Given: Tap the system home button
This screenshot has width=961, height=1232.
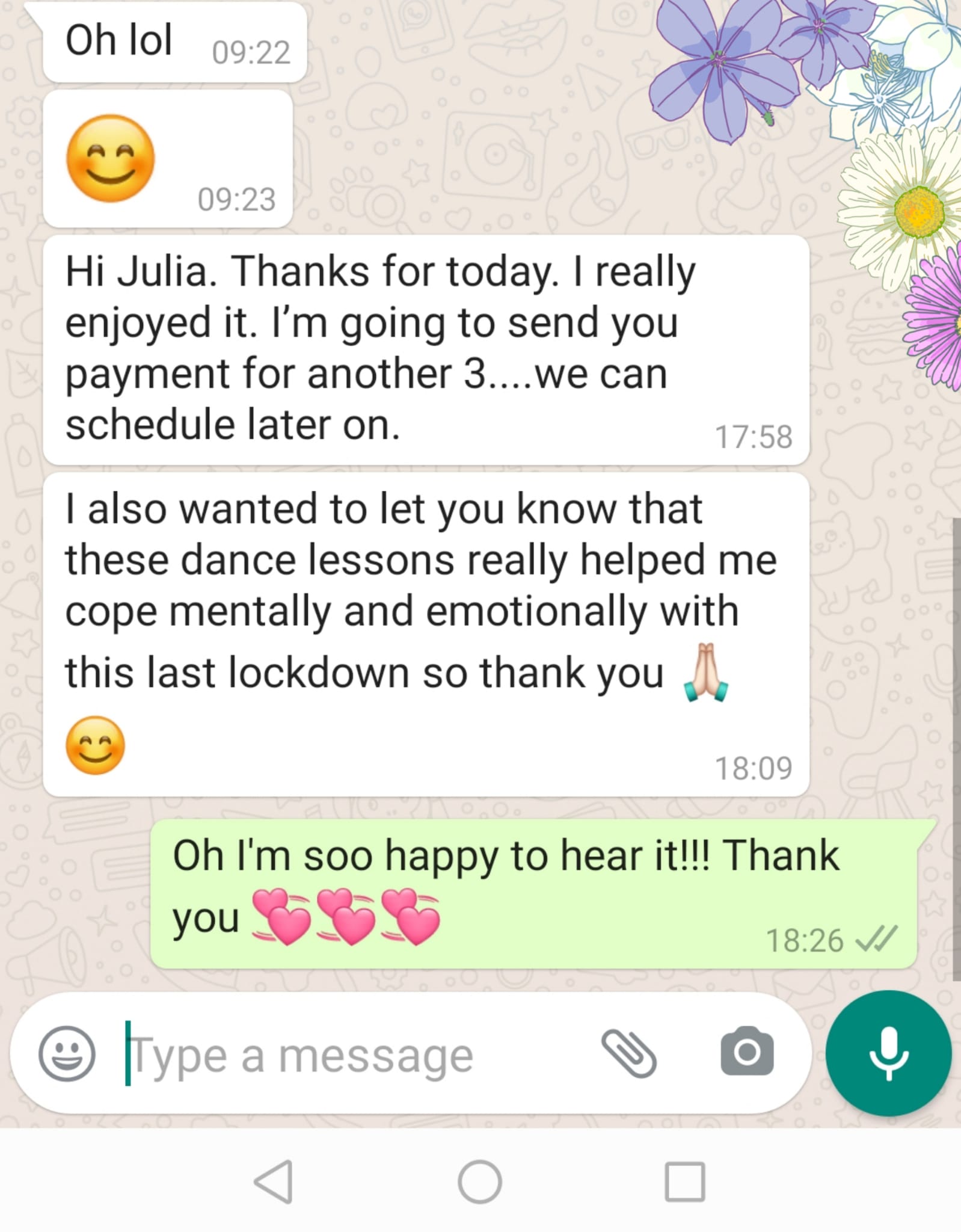Looking at the screenshot, I should [x=479, y=1182].
